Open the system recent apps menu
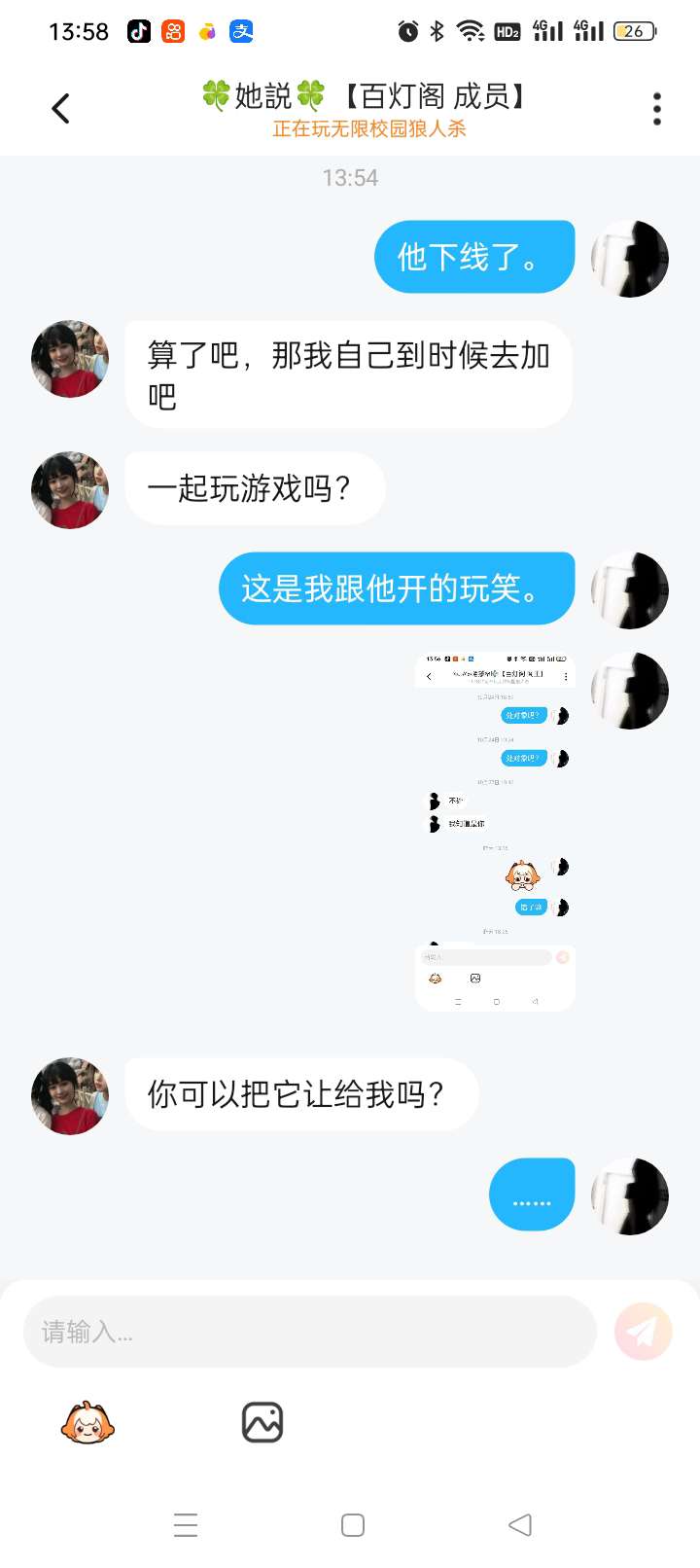The width and height of the screenshot is (700, 1568). click(186, 1524)
